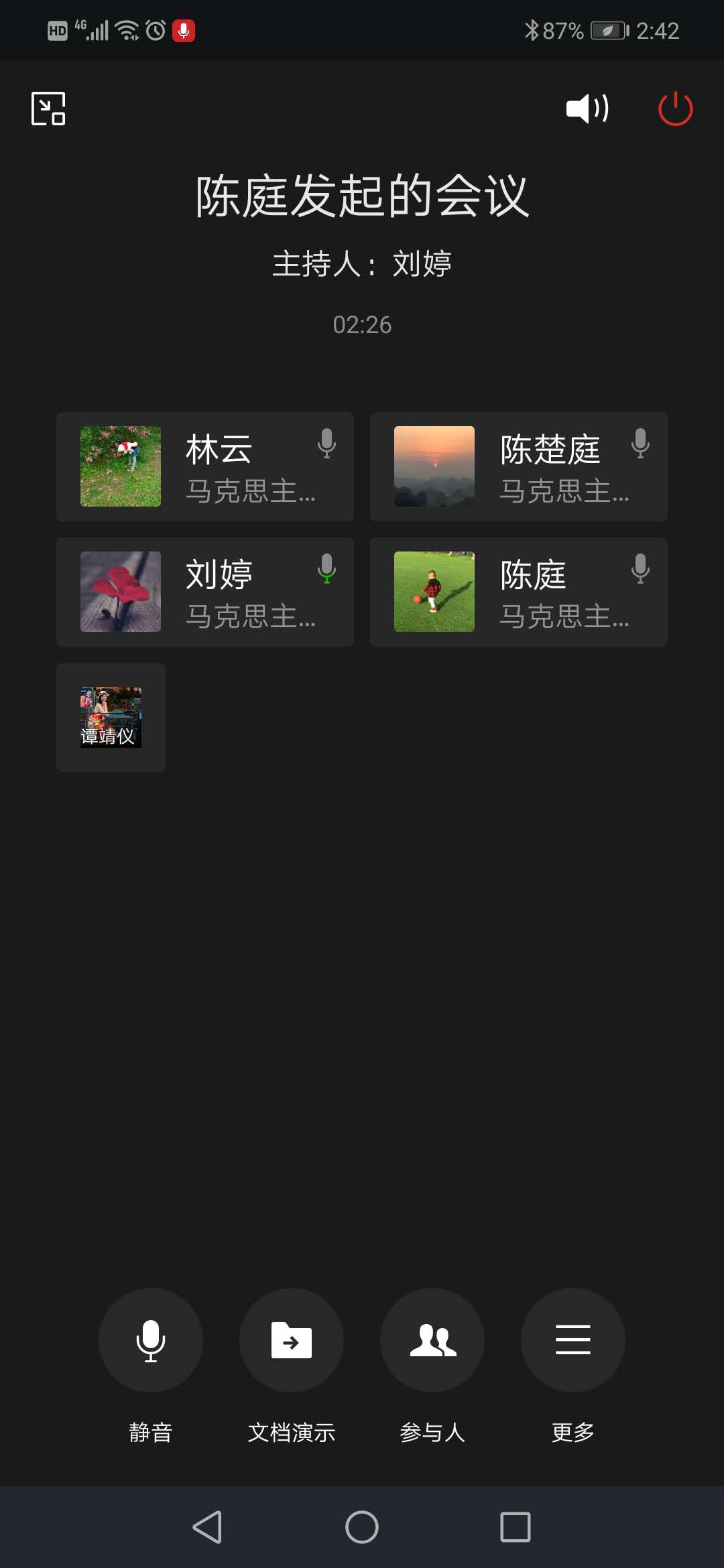724x1568 pixels.
Task: View the 参与人 participant list
Action: (432, 1340)
